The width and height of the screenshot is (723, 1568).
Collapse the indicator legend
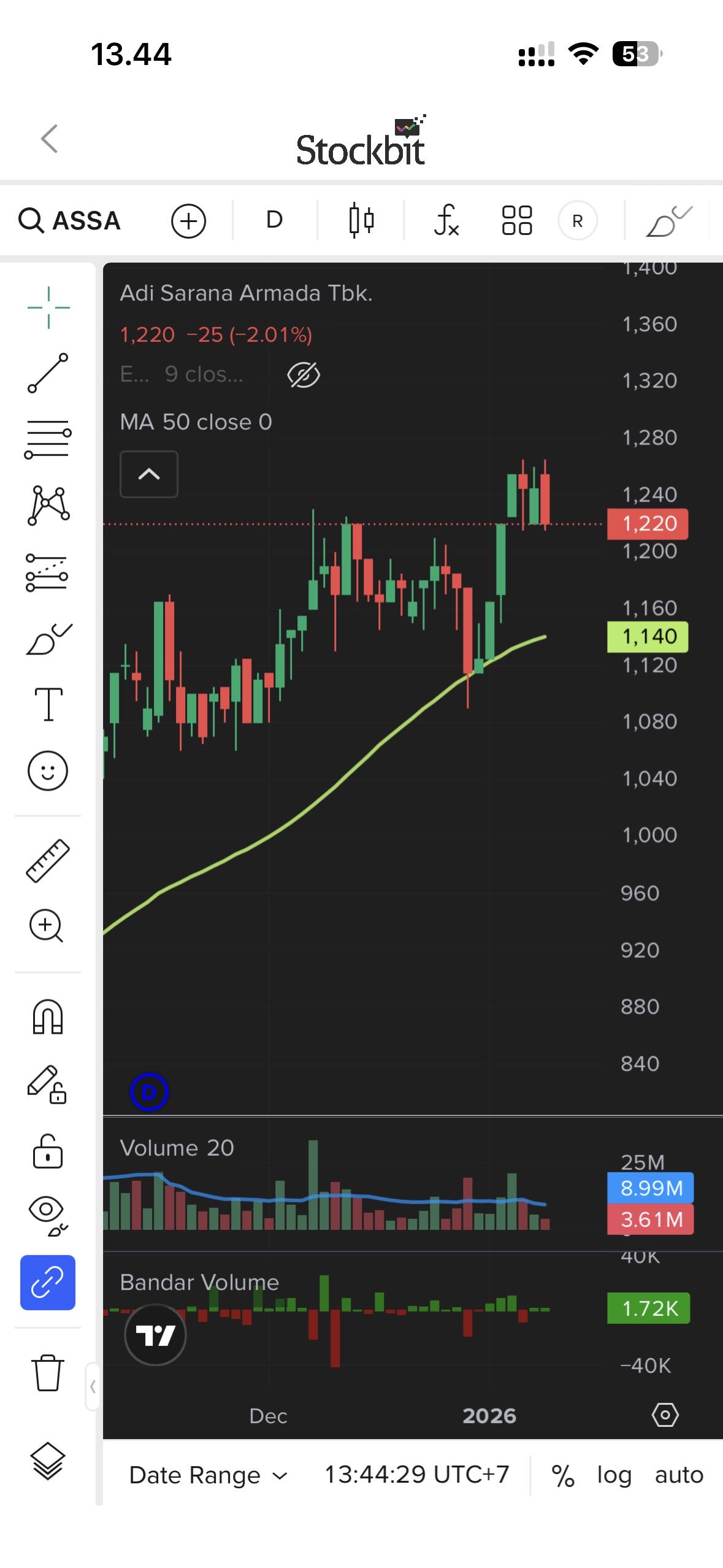pos(149,474)
